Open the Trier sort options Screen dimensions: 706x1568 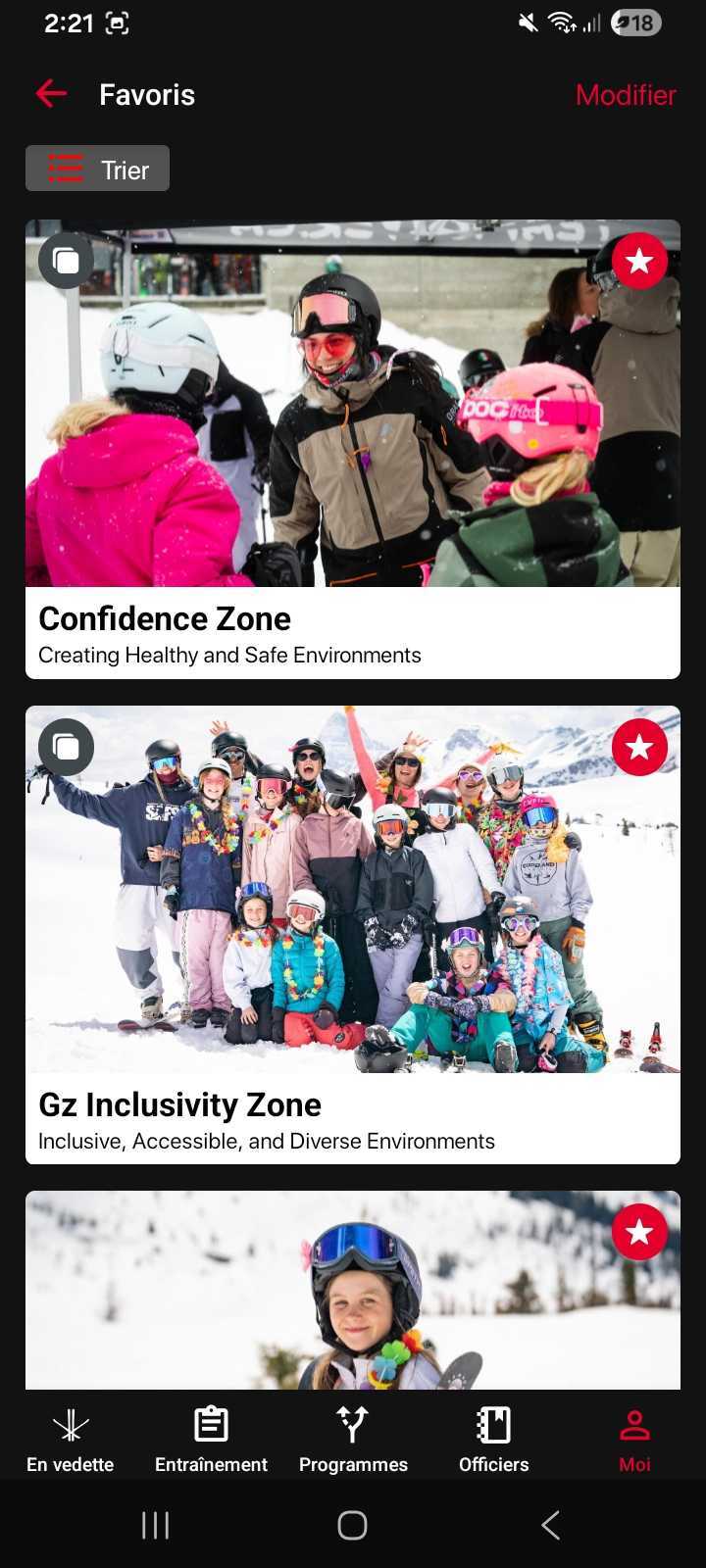(97, 169)
